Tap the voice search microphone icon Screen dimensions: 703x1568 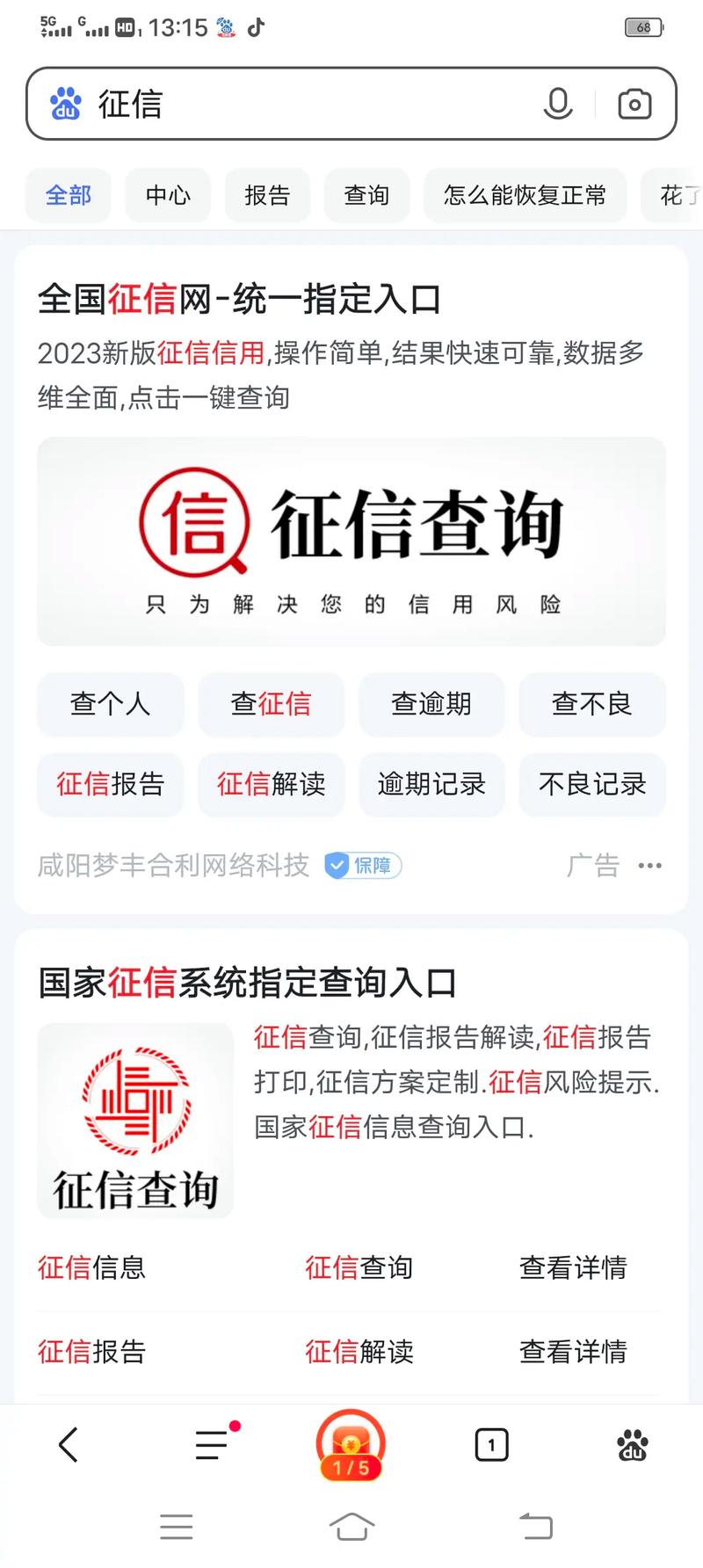(558, 104)
